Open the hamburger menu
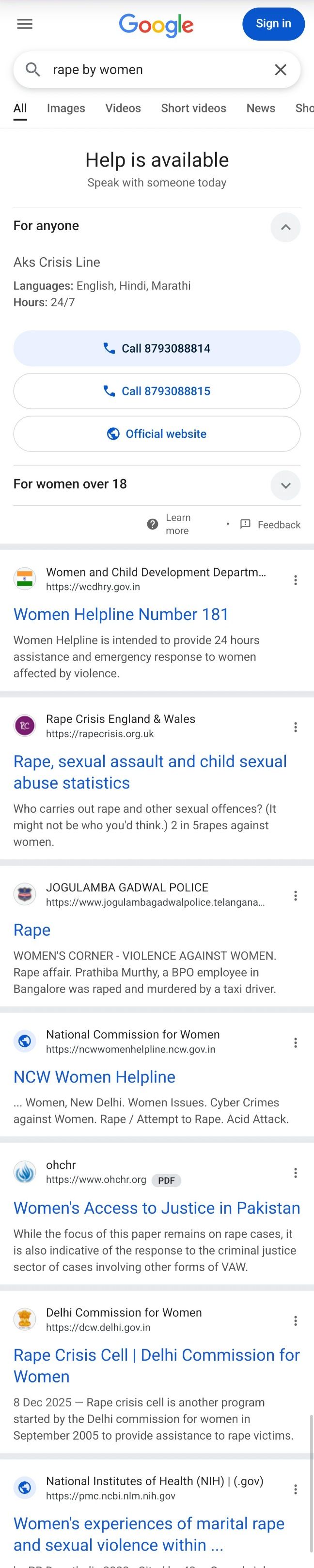The height and width of the screenshot is (1568, 314). point(25,24)
